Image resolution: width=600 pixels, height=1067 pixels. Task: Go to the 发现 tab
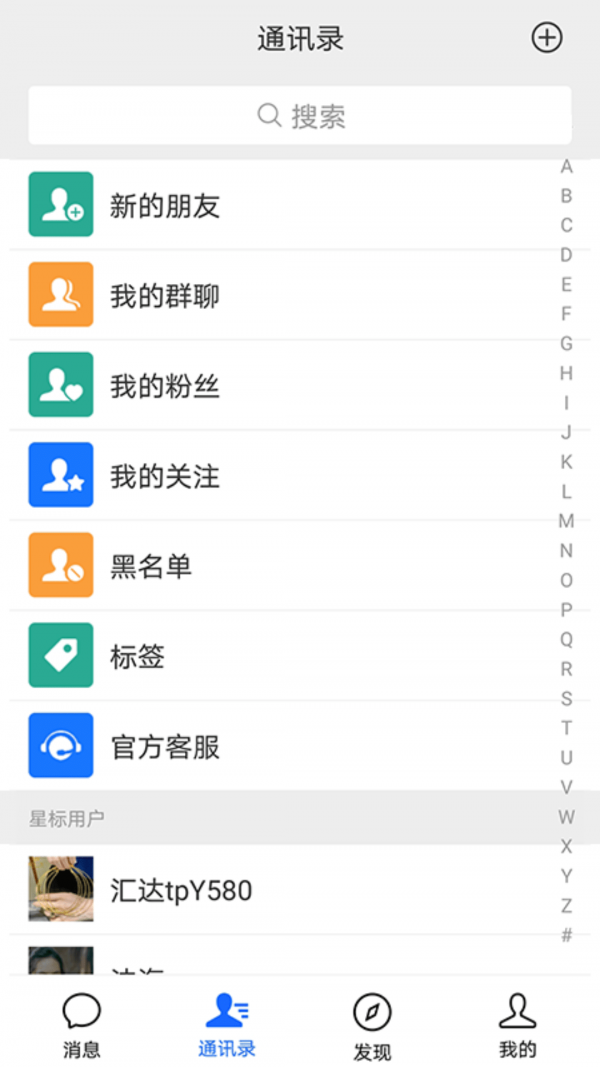coord(372,1025)
